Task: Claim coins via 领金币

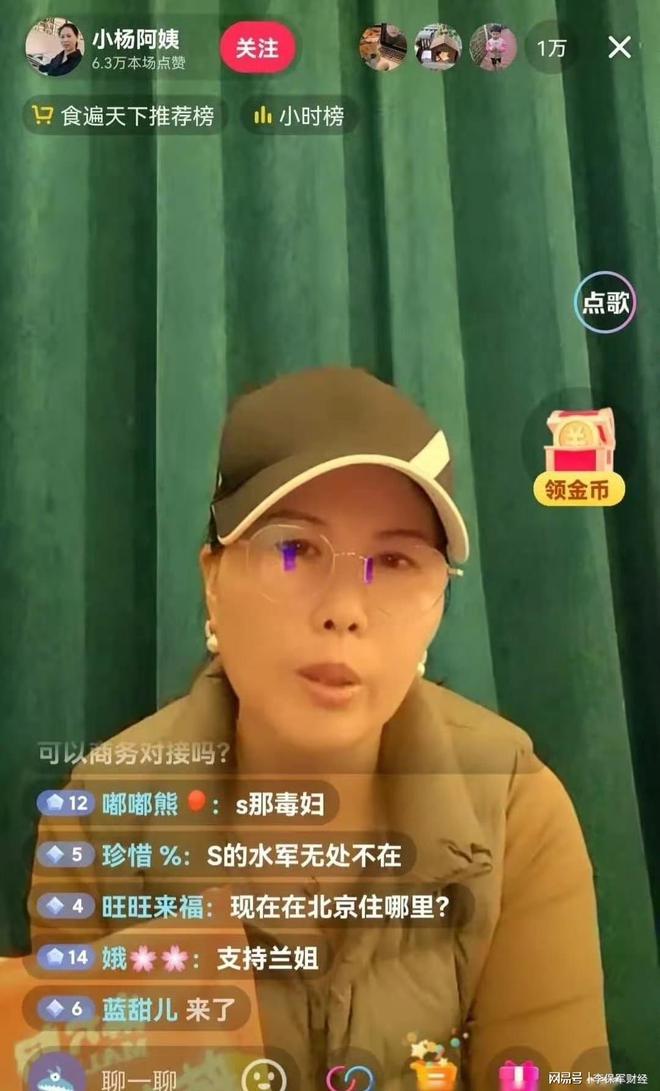Action: pyautogui.click(x=579, y=458)
